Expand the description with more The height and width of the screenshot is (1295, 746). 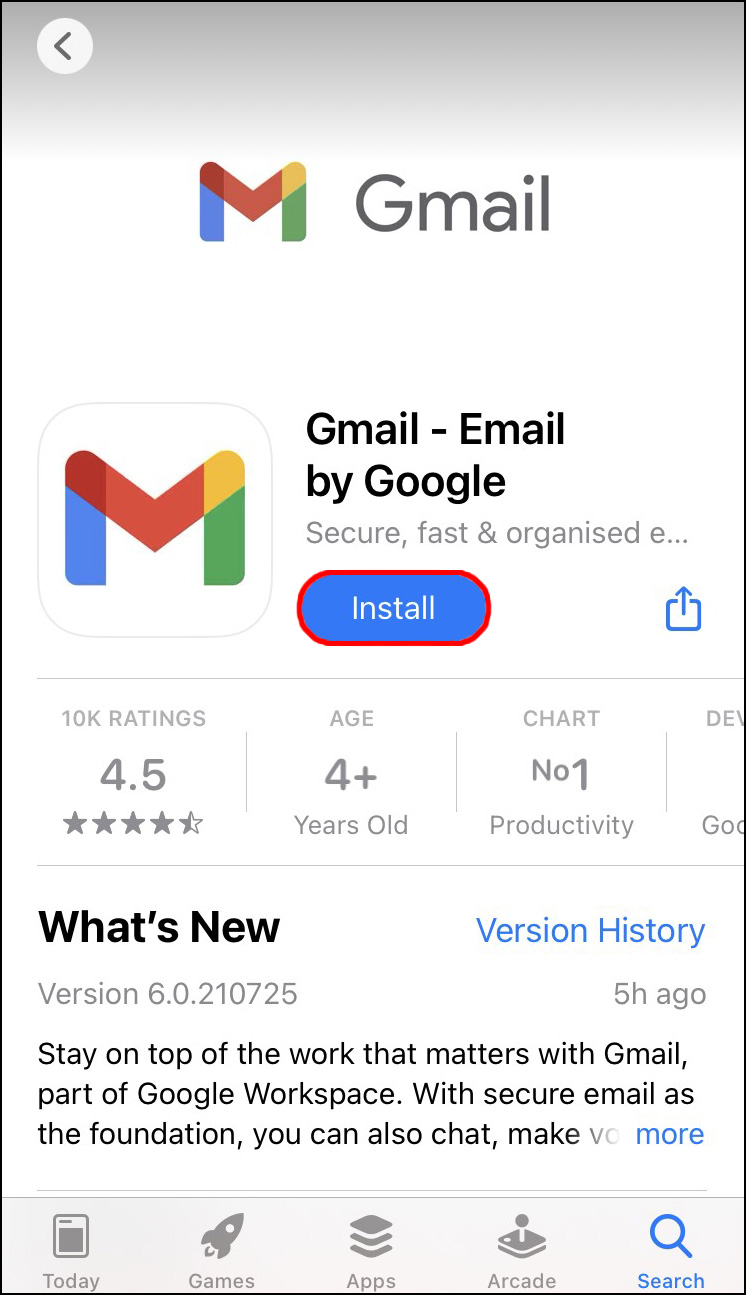pyautogui.click(x=670, y=1134)
